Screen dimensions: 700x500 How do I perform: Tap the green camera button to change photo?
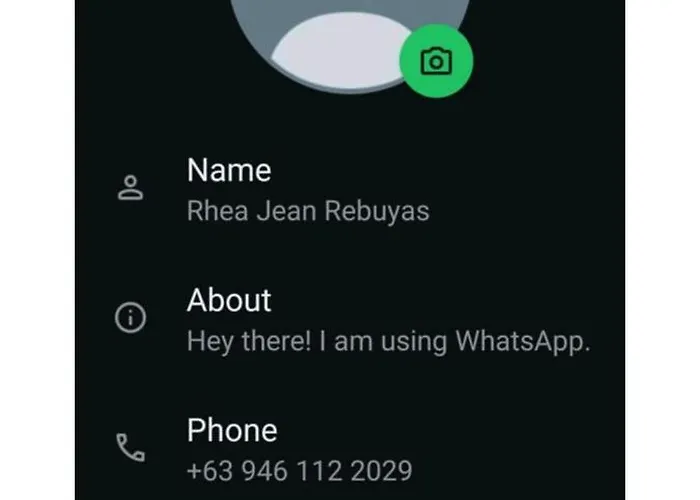click(x=436, y=62)
